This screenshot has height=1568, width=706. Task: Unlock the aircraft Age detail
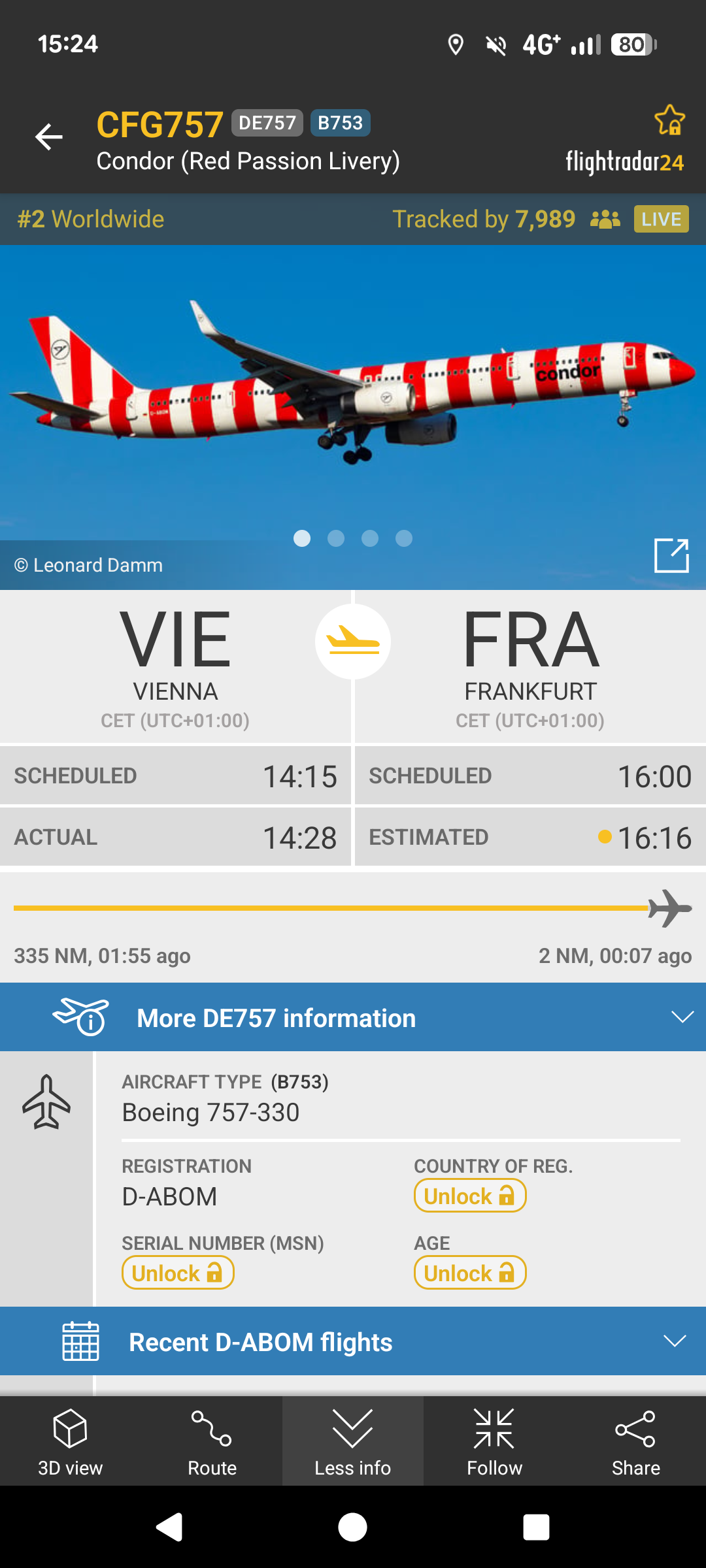[x=469, y=1273]
